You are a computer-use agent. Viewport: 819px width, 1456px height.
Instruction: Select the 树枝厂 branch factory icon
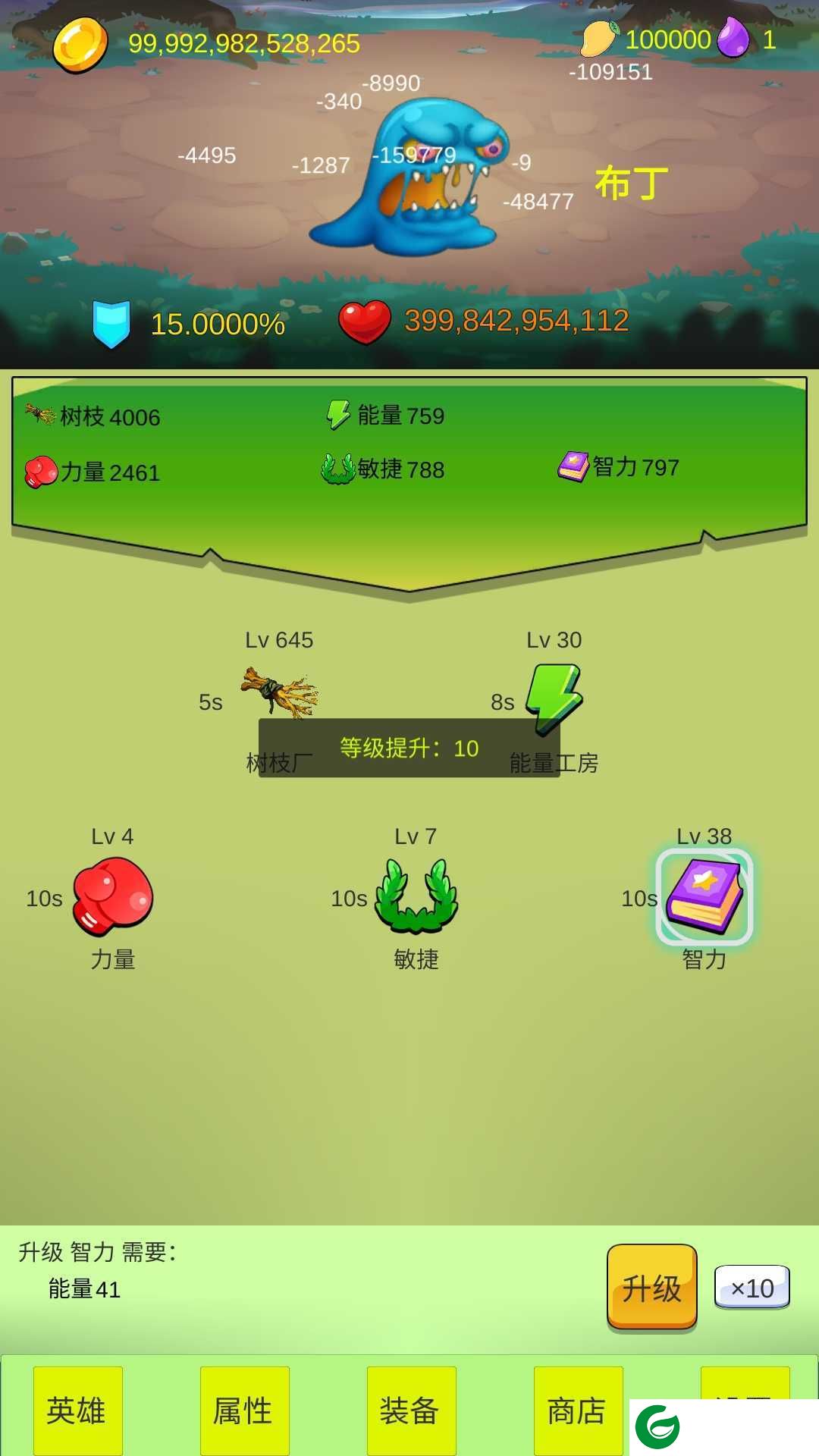coord(280,692)
